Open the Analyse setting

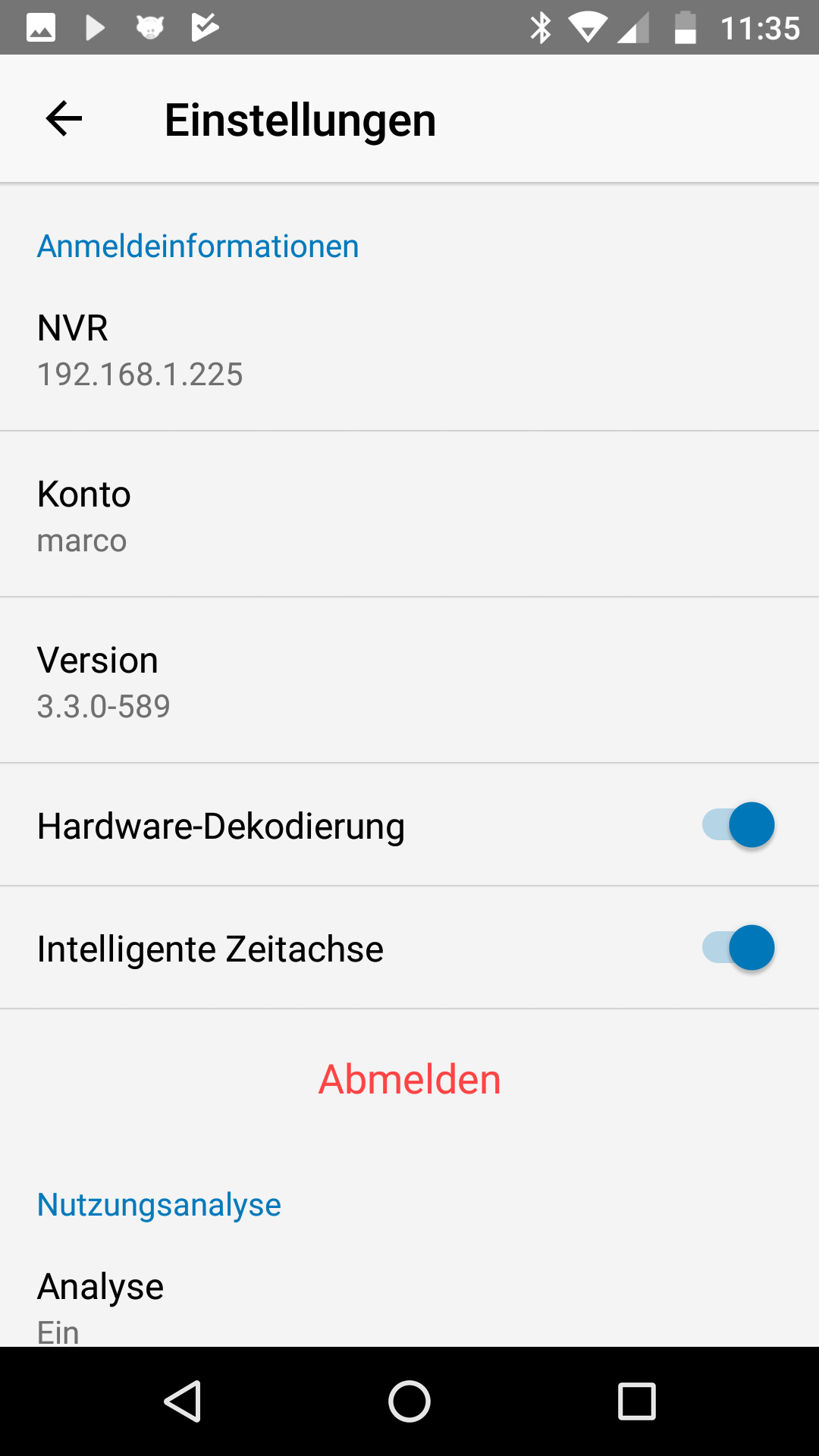pyautogui.click(x=409, y=1306)
